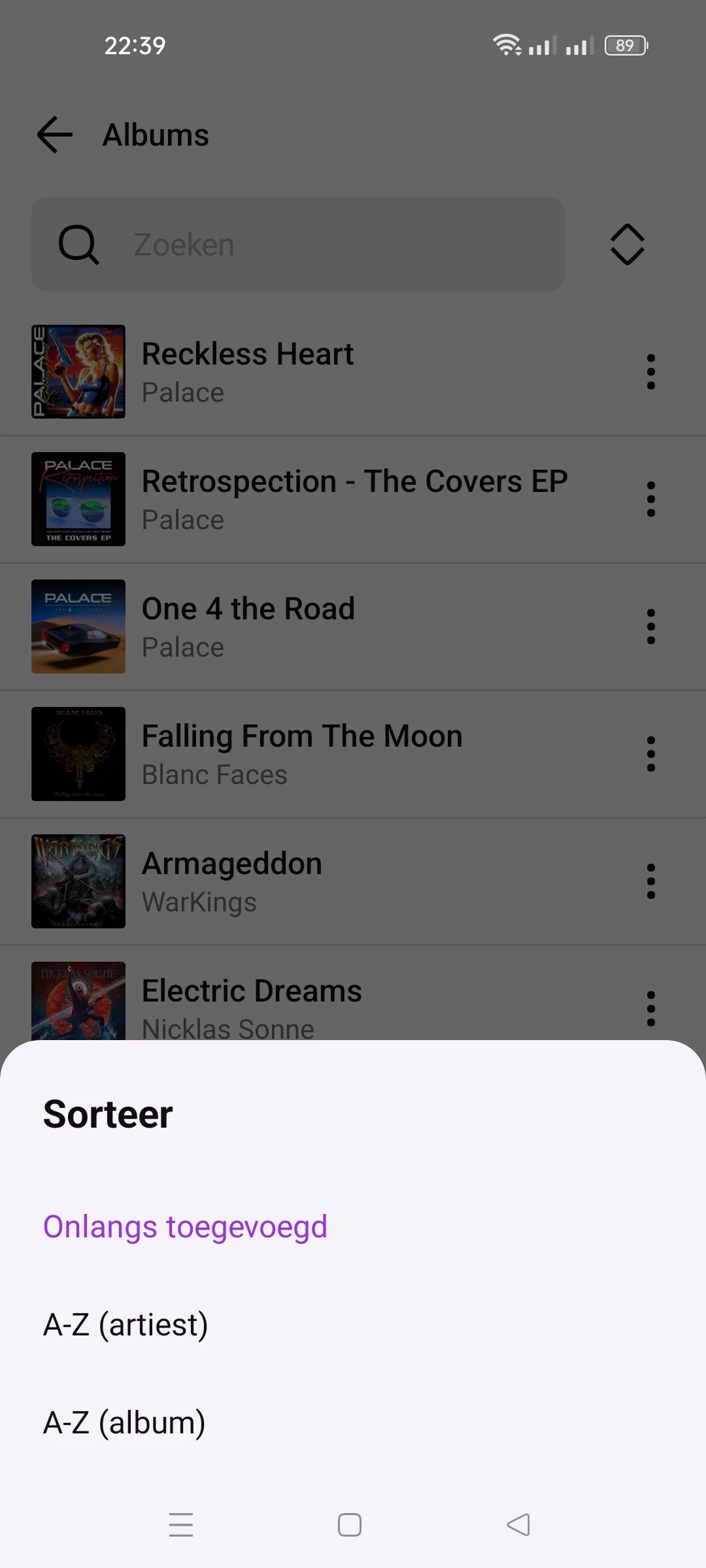Choose A-Z (artiest) sorting

click(x=126, y=1324)
